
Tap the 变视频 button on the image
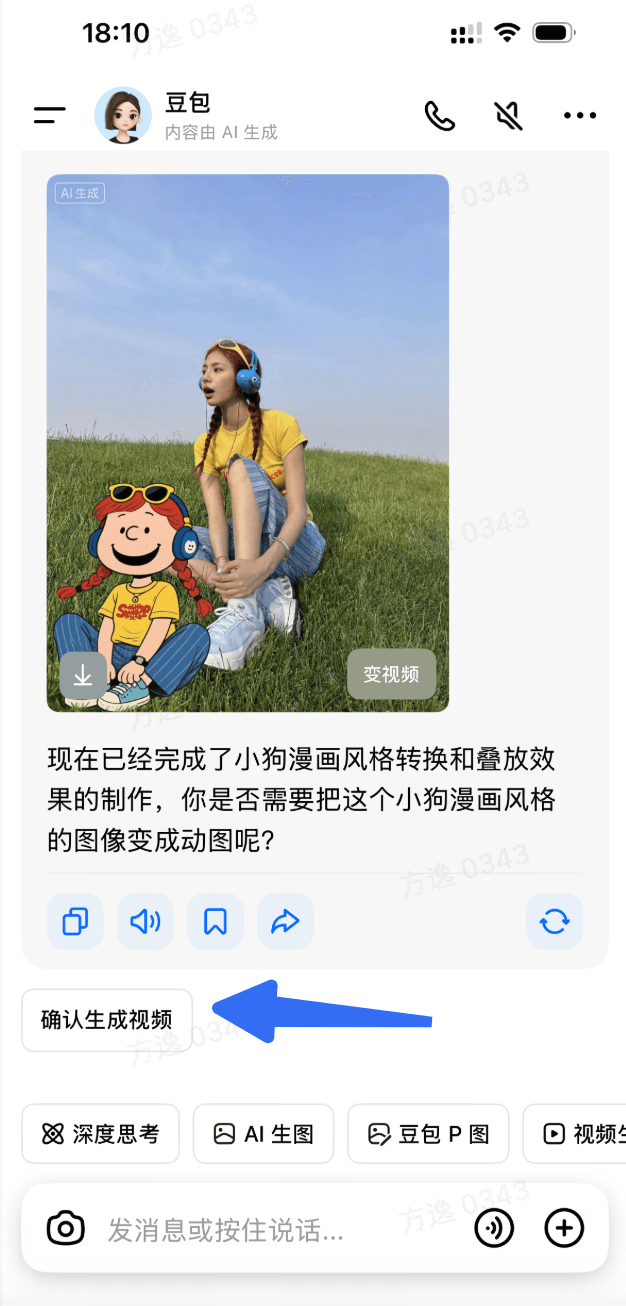point(391,674)
